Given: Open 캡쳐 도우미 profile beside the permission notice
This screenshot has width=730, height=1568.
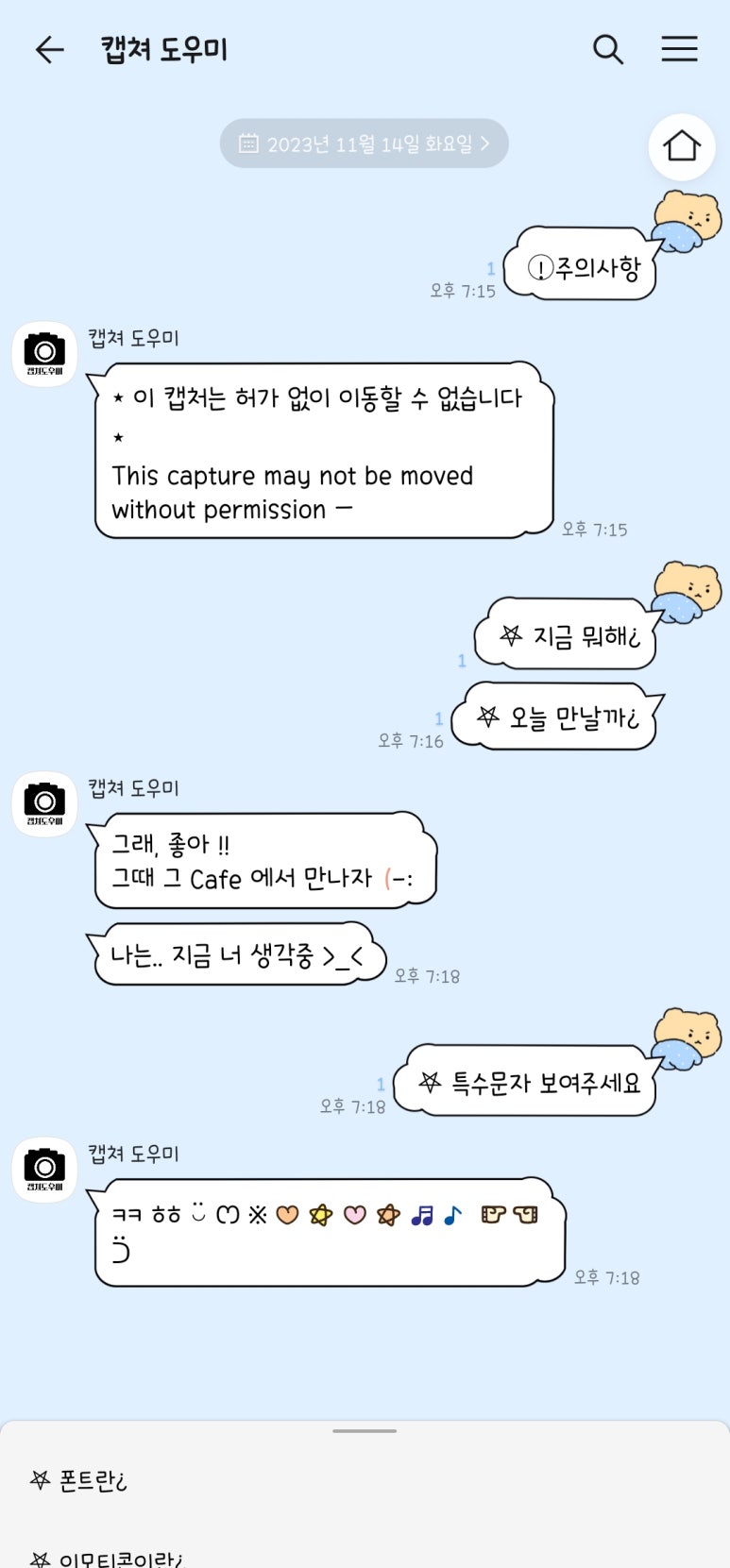Looking at the screenshot, I should point(44,354).
